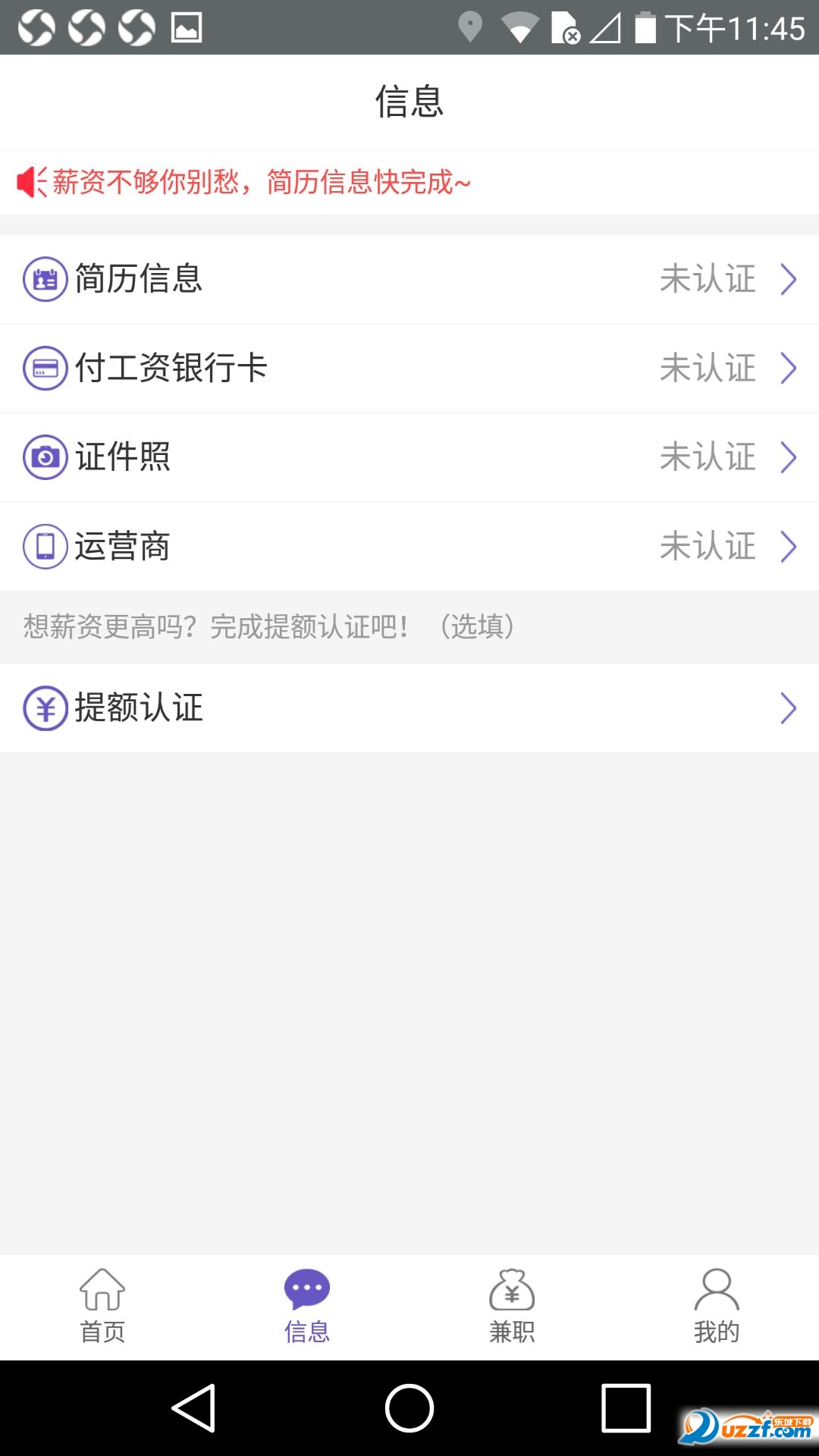The height and width of the screenshot is (1456, 819).
Task: Switch to the 兼职 tab
Action: tap(512, 1306)
